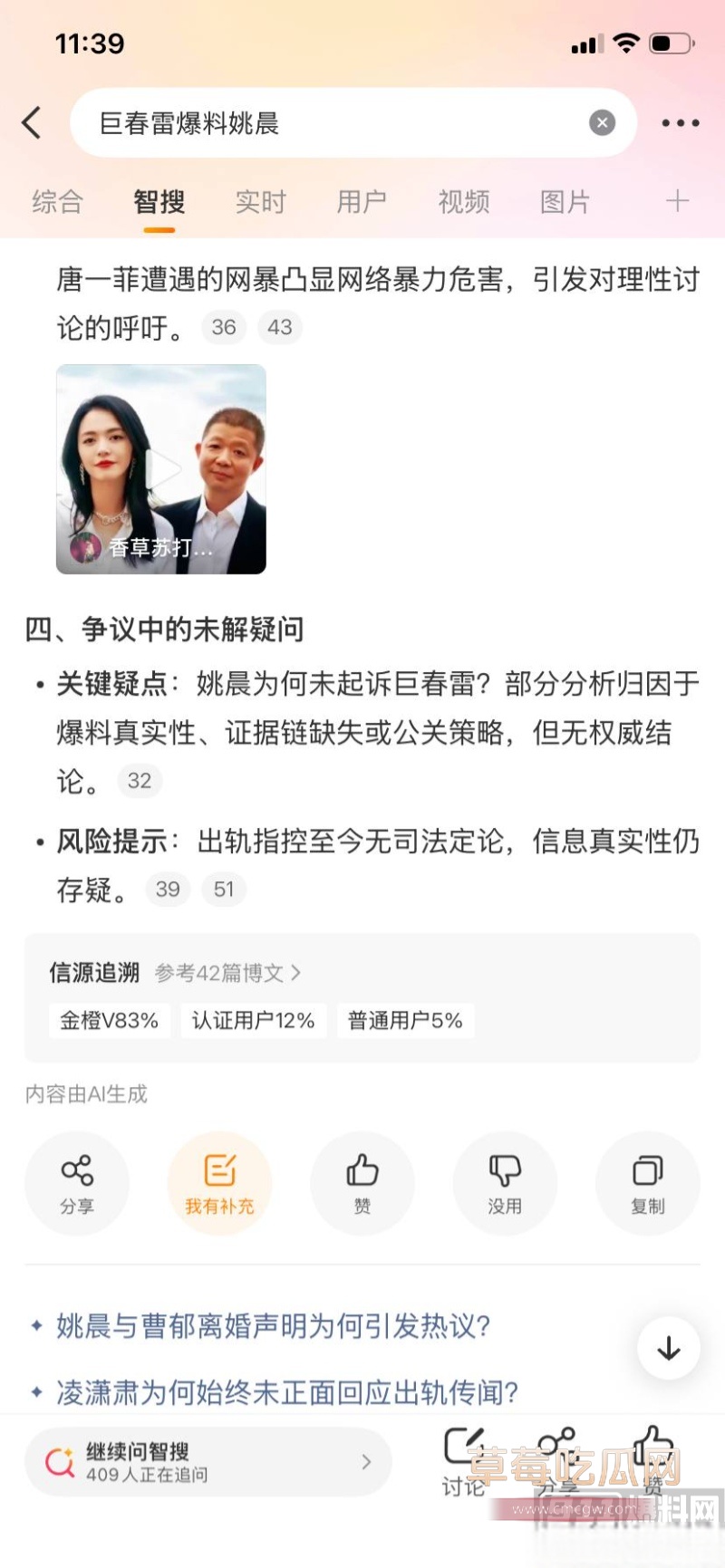Viewport: 725px width, 1568px height.
Task: Clear the search query with the x icon
Action: (601, 123)
